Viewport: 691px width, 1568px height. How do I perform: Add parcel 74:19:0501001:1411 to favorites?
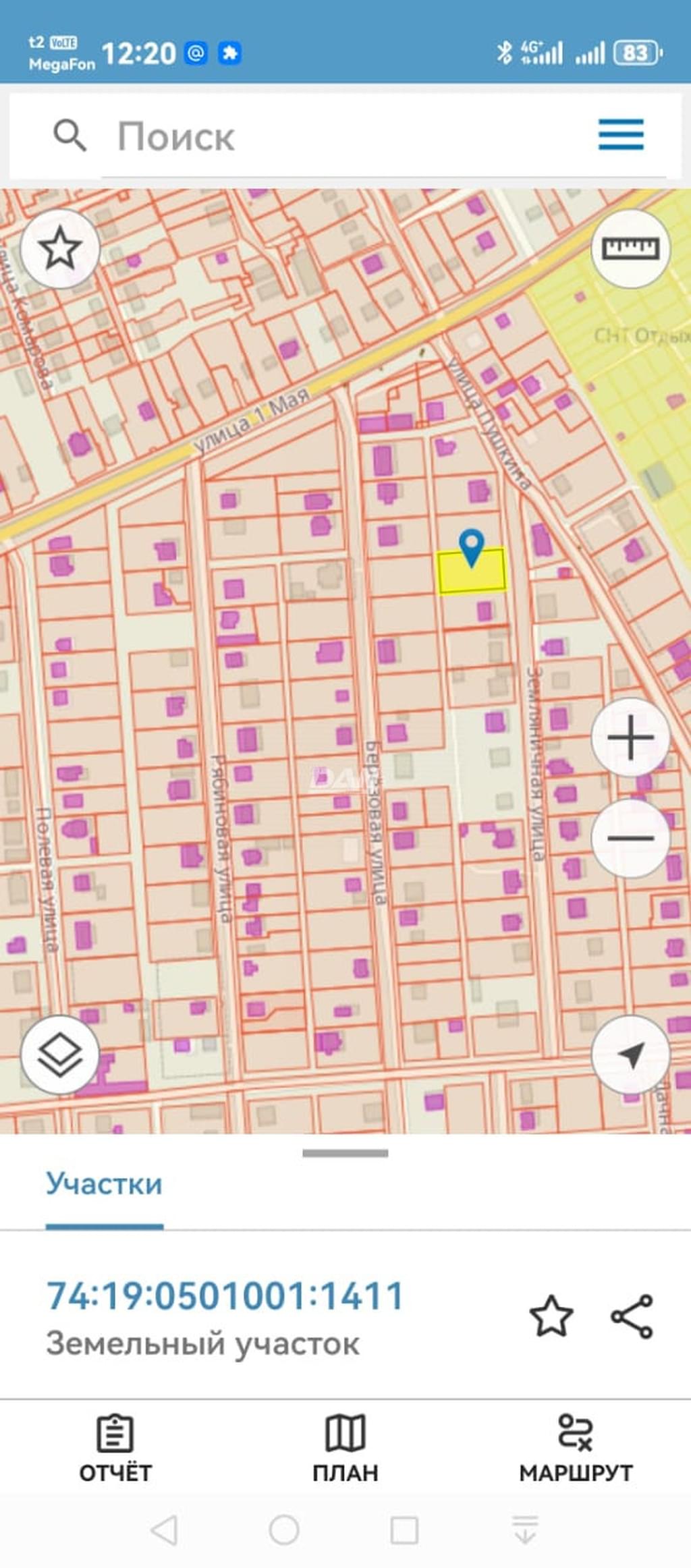pos(551,1316)
